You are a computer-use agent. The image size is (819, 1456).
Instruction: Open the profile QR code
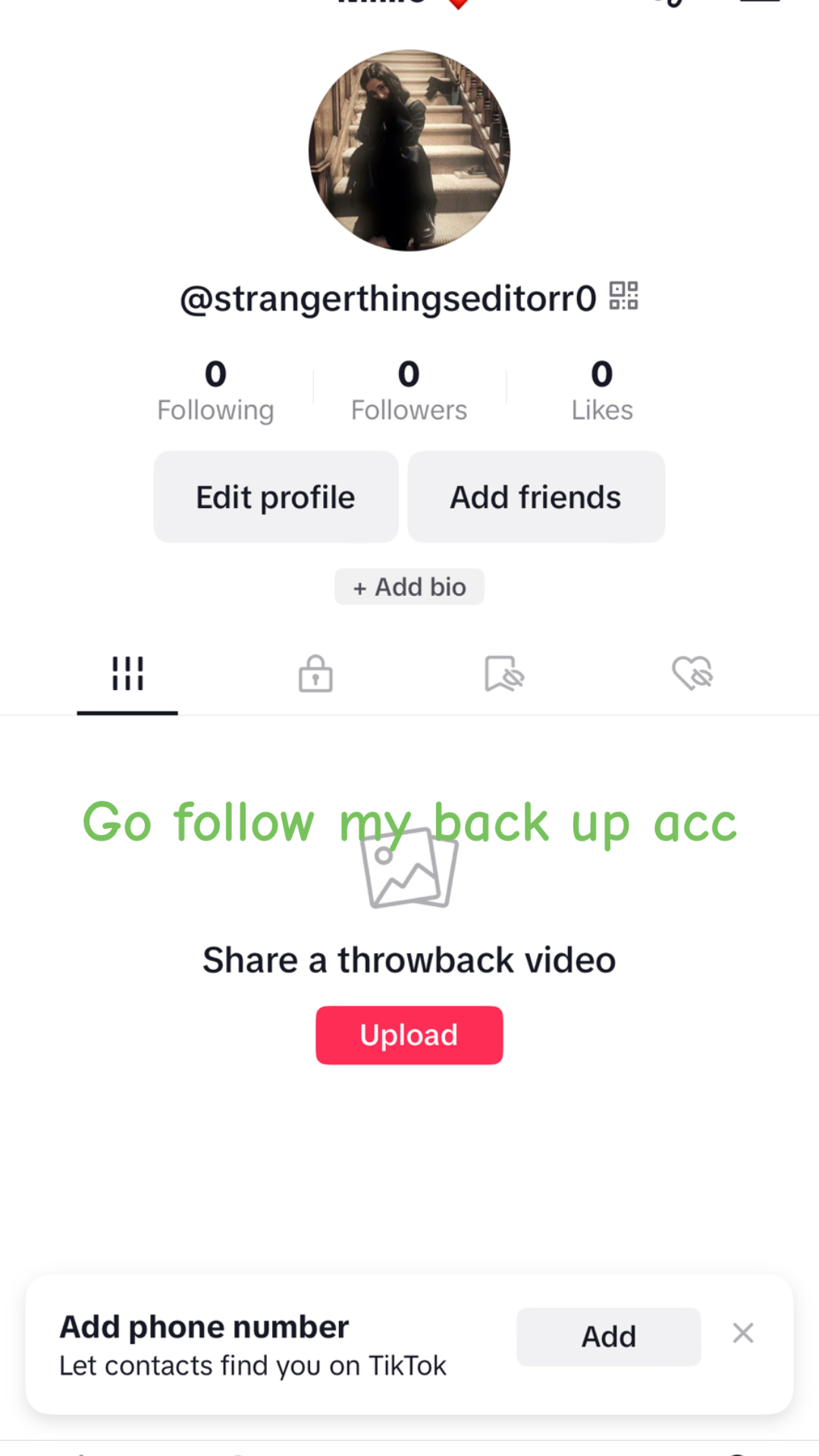(x=623, y=296)
